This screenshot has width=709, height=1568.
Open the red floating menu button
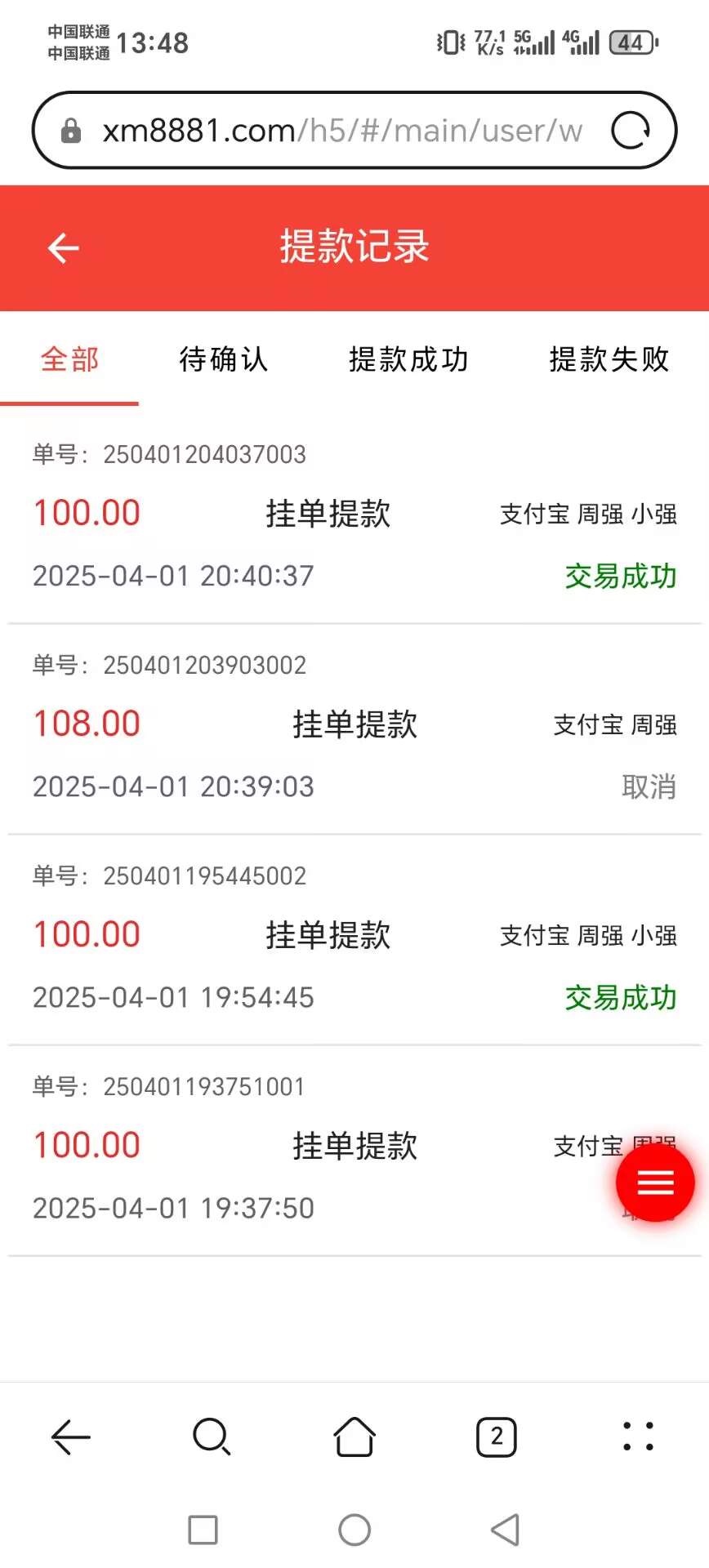pos(655,1182)
